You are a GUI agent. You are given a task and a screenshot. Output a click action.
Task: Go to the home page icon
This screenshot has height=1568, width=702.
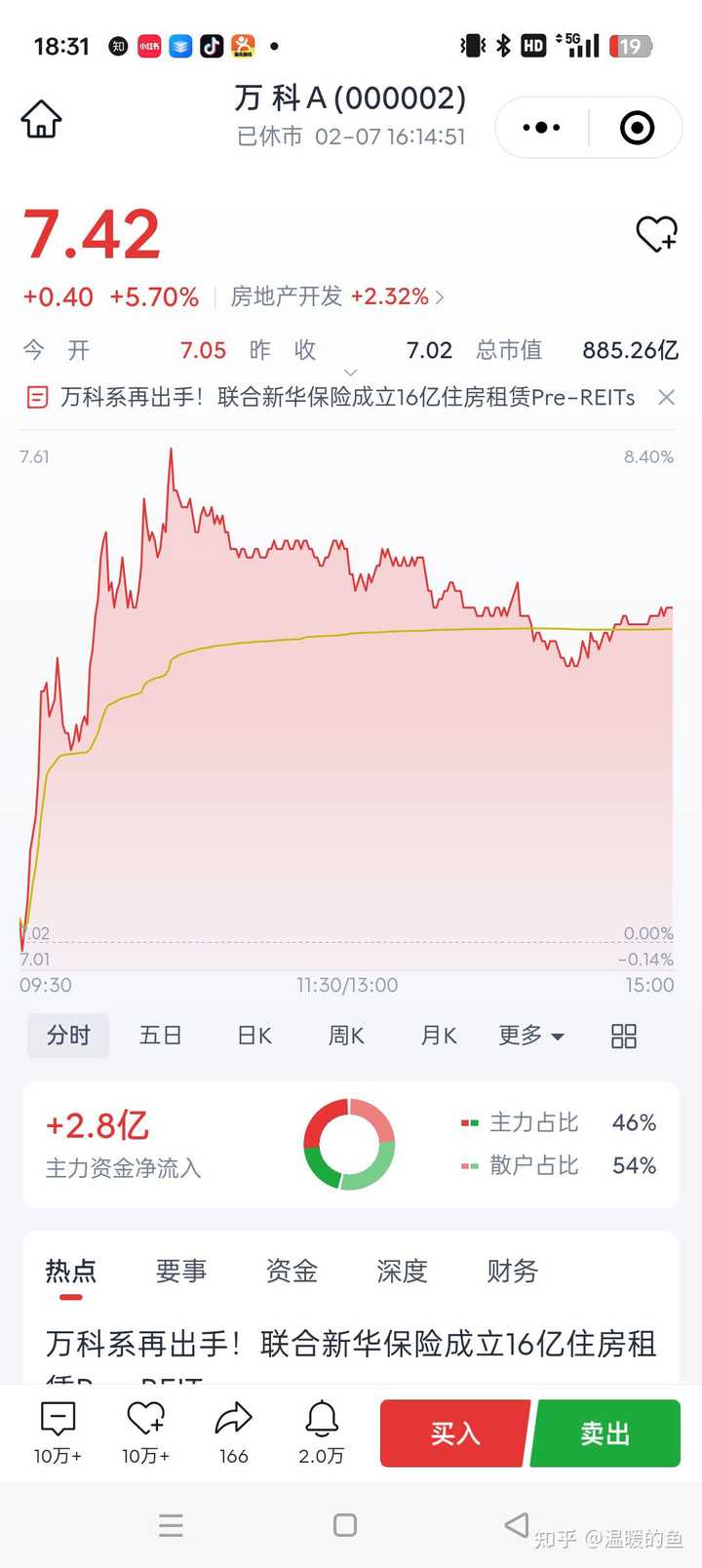tap(41, 120)
